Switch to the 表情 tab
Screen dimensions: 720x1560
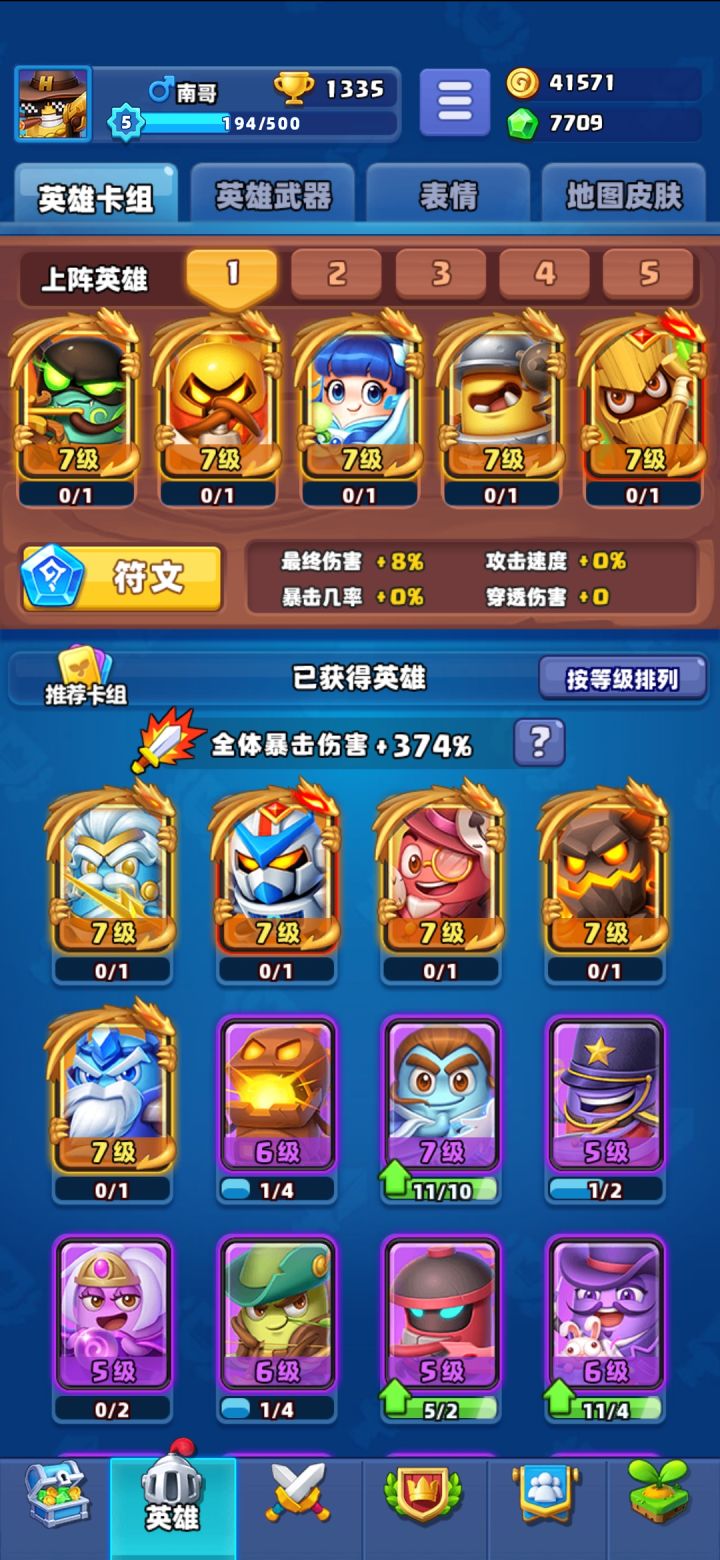pos(449,196)
